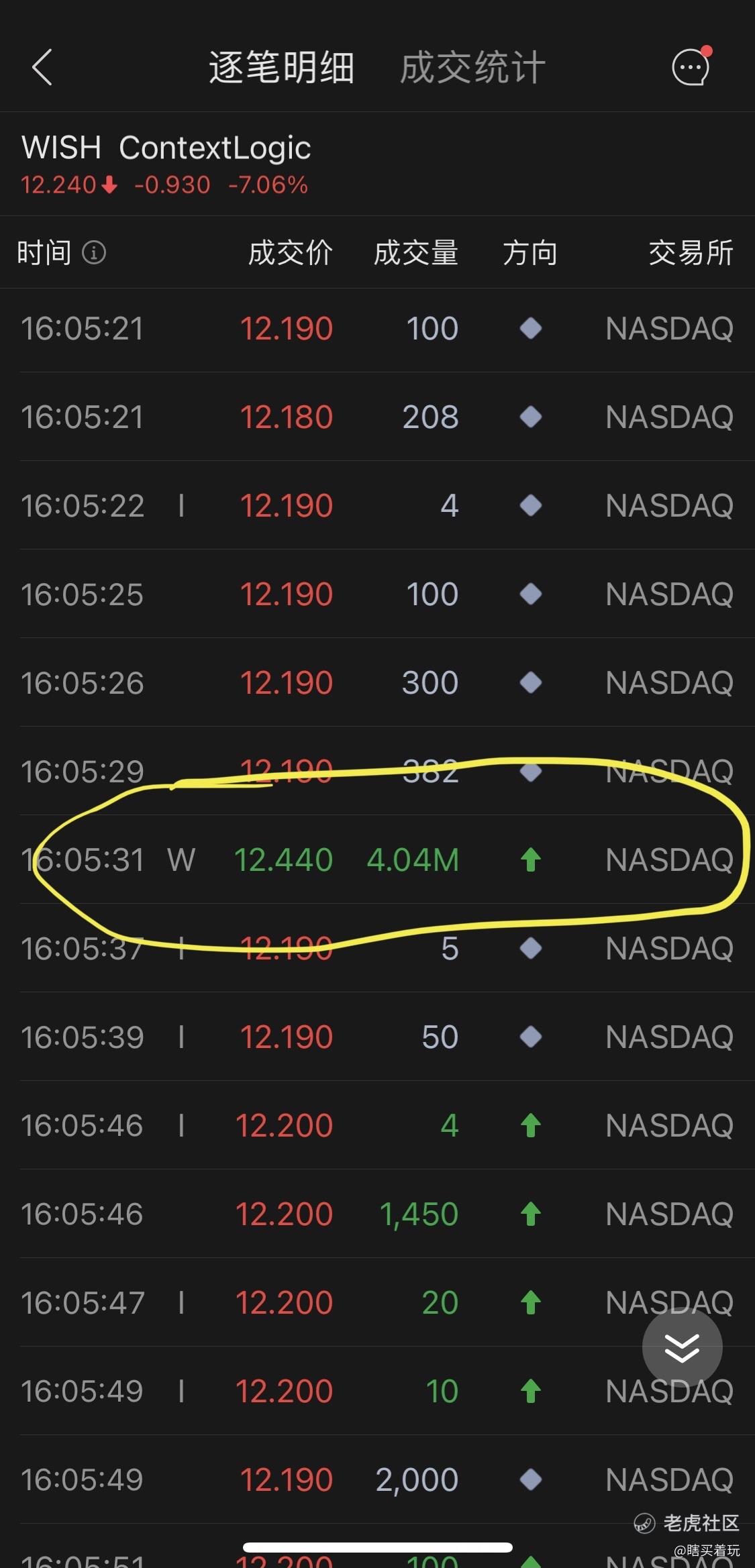This screenshot has height=1568, width=755.
Task: Select the 逐笔明细 tab
Action: click(x=281, y=68)
